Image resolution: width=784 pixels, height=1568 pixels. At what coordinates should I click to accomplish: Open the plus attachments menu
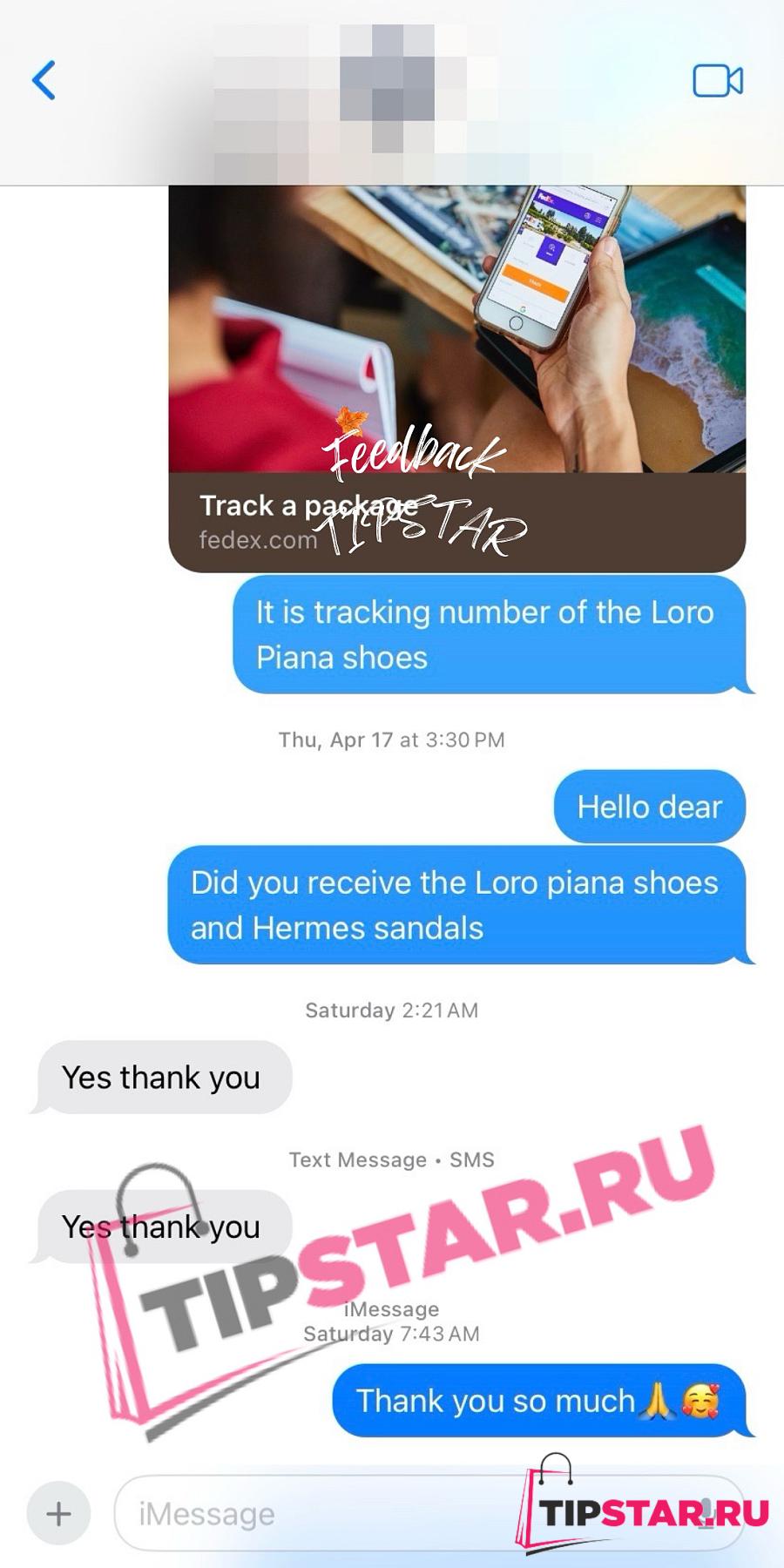click(x=58, y=1513)
